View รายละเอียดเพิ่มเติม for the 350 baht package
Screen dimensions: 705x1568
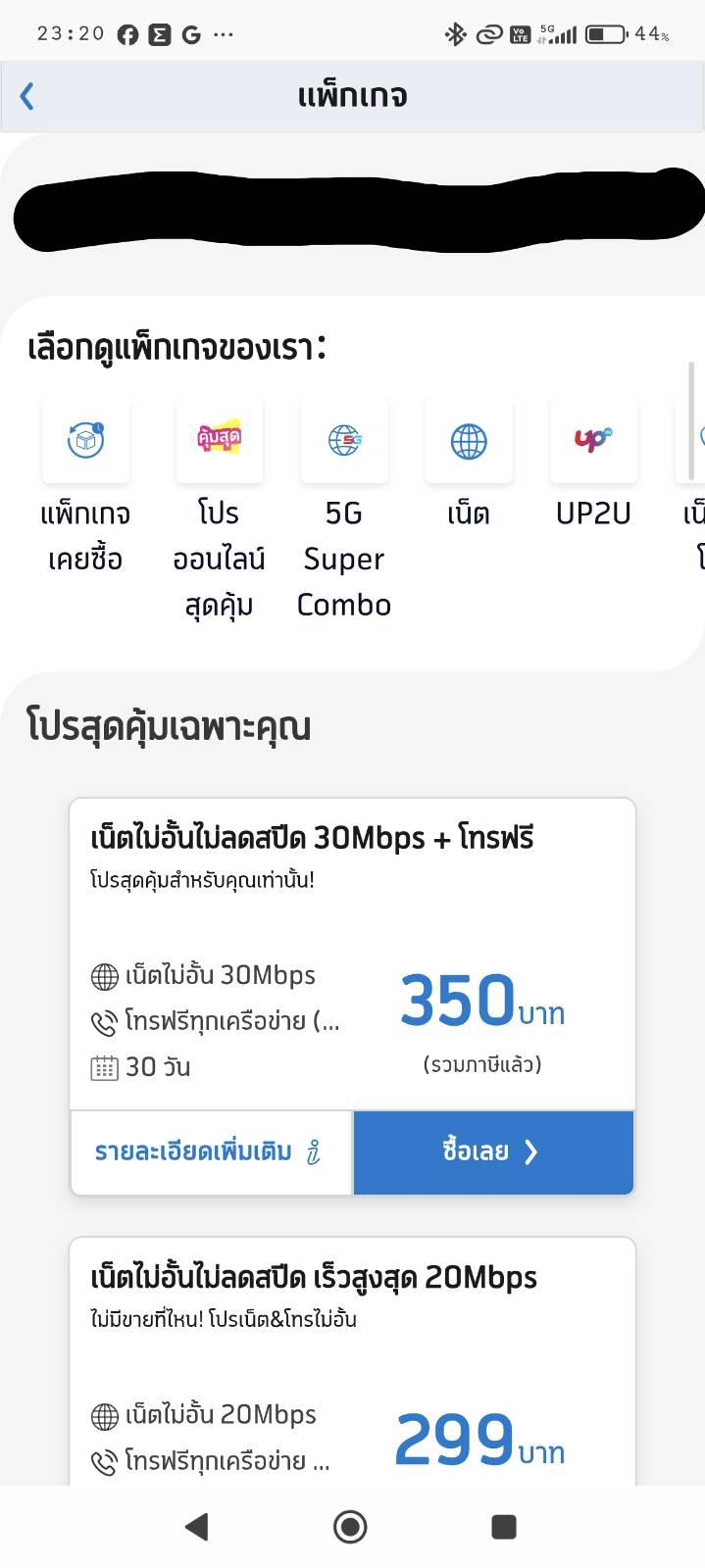211,1152
